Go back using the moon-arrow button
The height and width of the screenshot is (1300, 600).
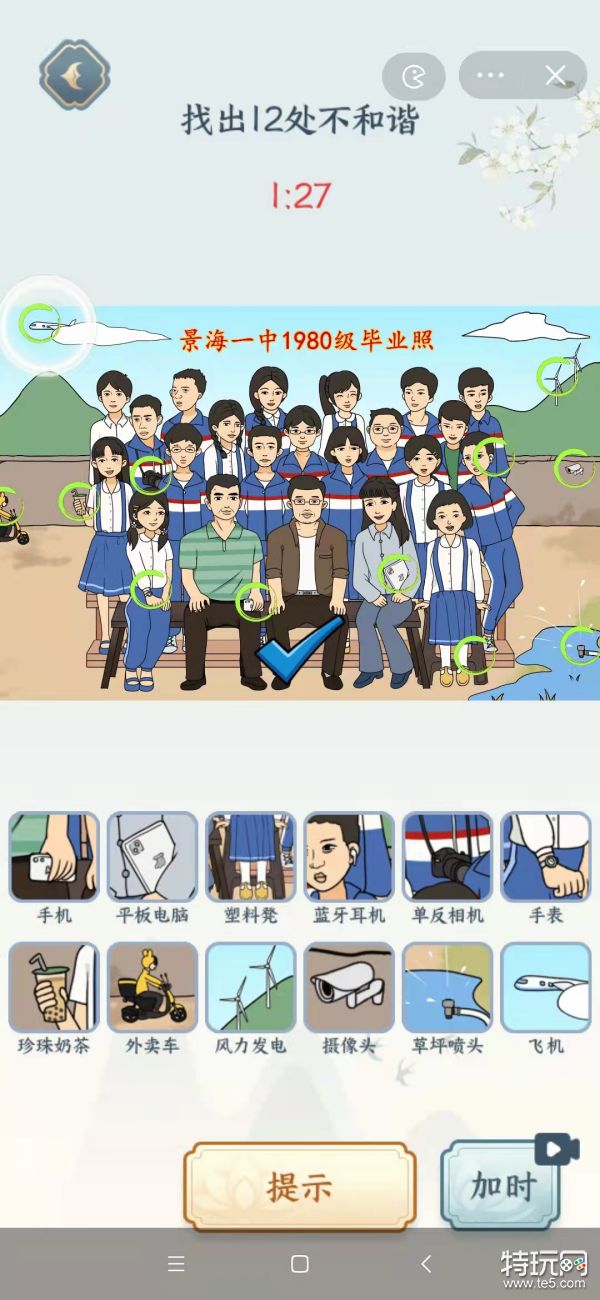(x=74, y=72)
